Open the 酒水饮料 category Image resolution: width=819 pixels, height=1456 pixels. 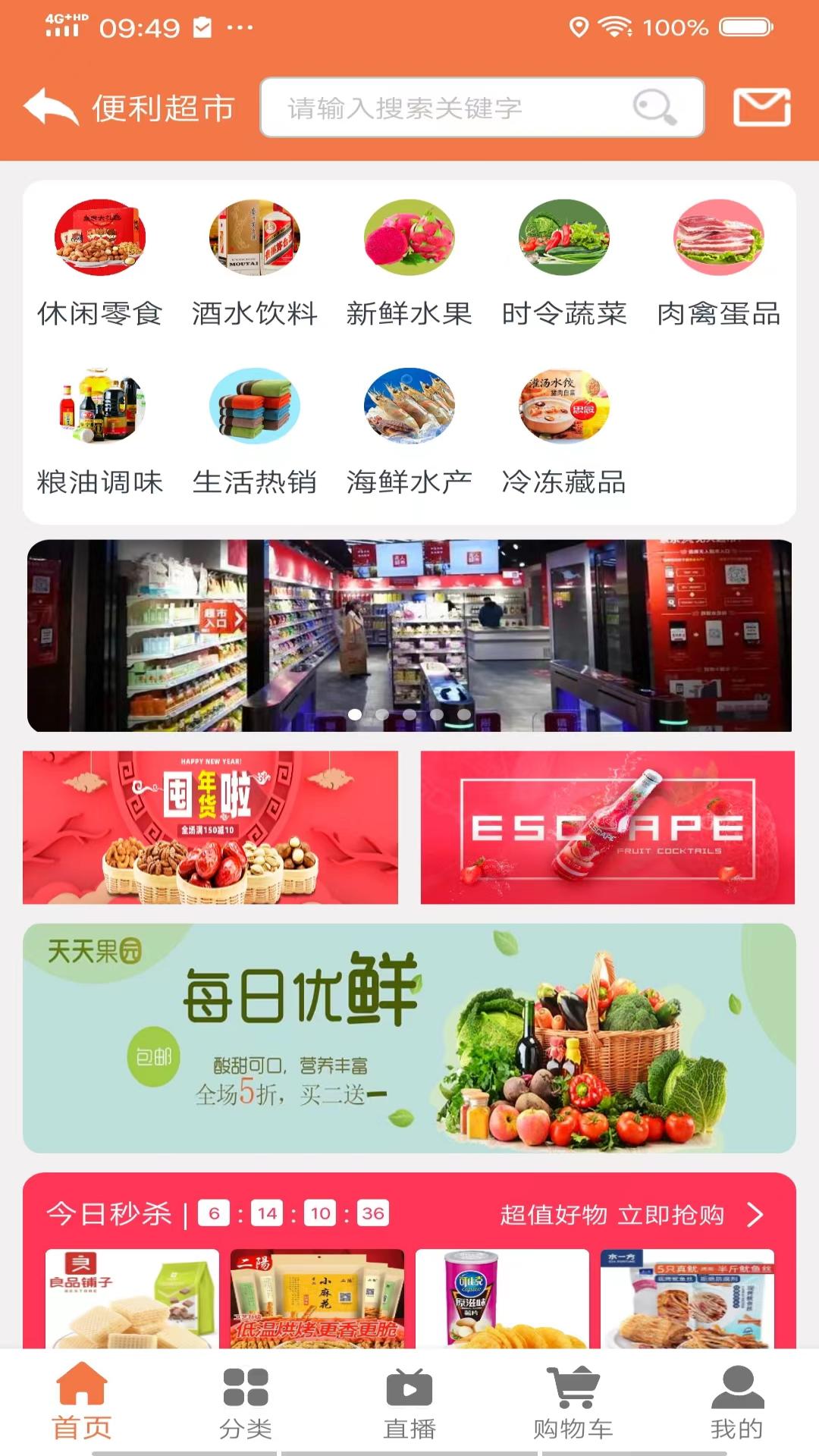[x=255, y=262]
